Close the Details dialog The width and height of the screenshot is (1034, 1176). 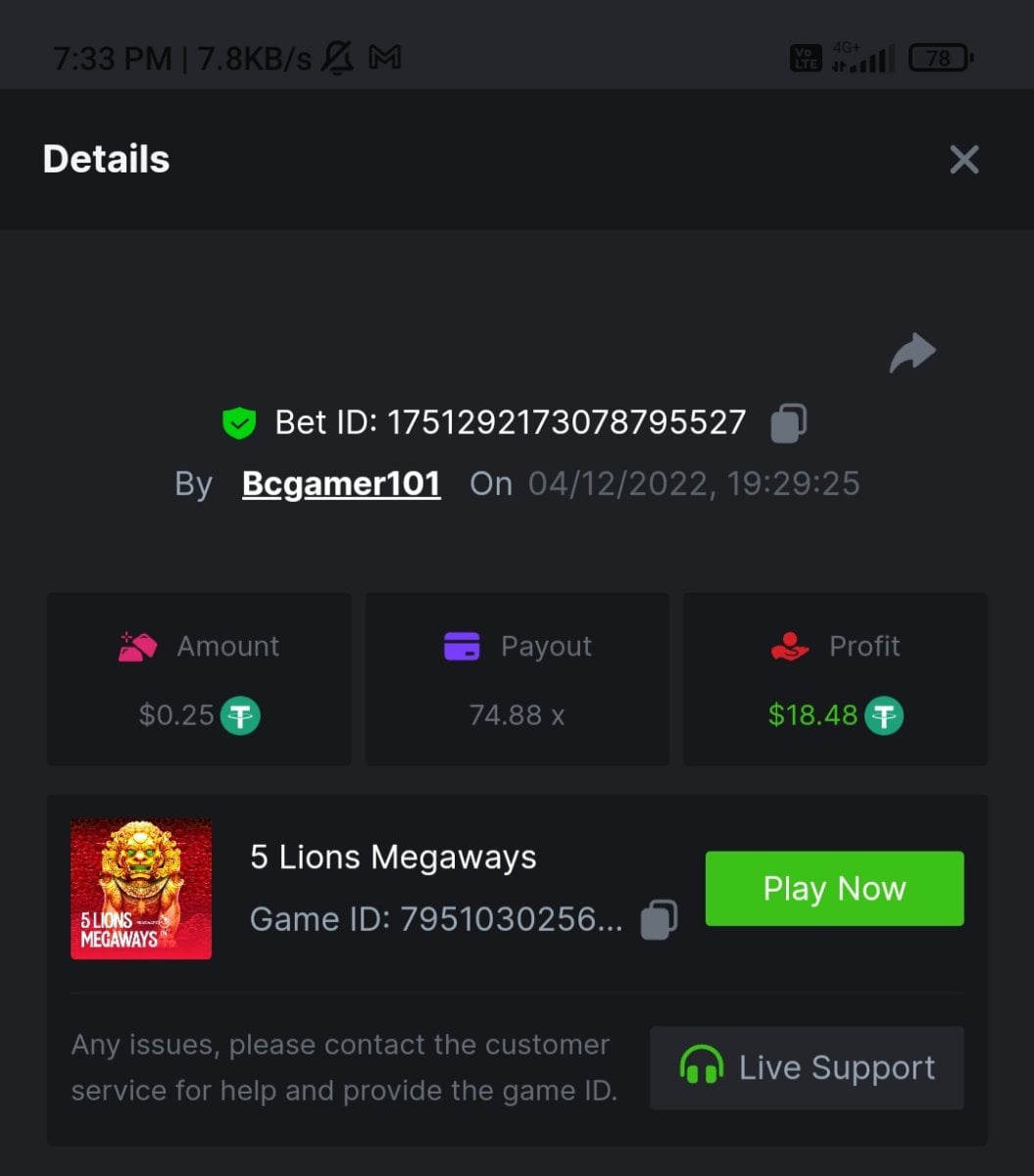click(x=964, y=160)
